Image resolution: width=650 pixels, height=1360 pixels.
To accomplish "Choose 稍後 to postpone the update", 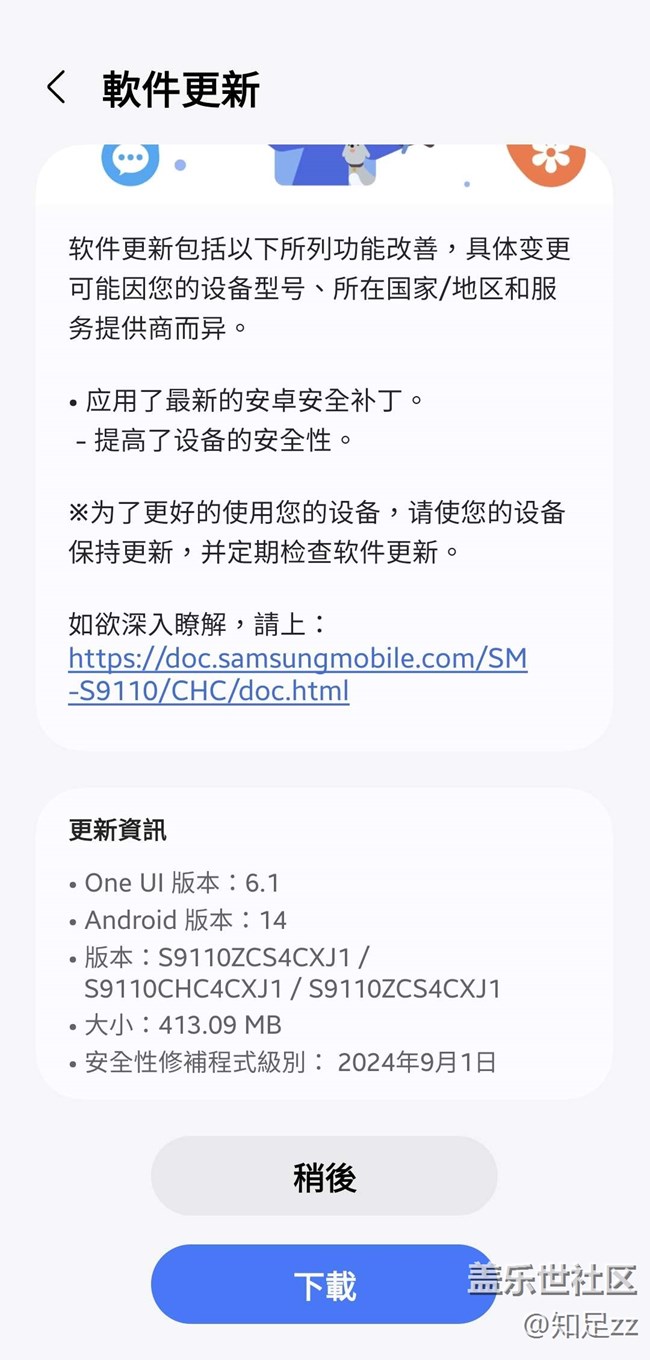I will click(x=324, y=1177).
